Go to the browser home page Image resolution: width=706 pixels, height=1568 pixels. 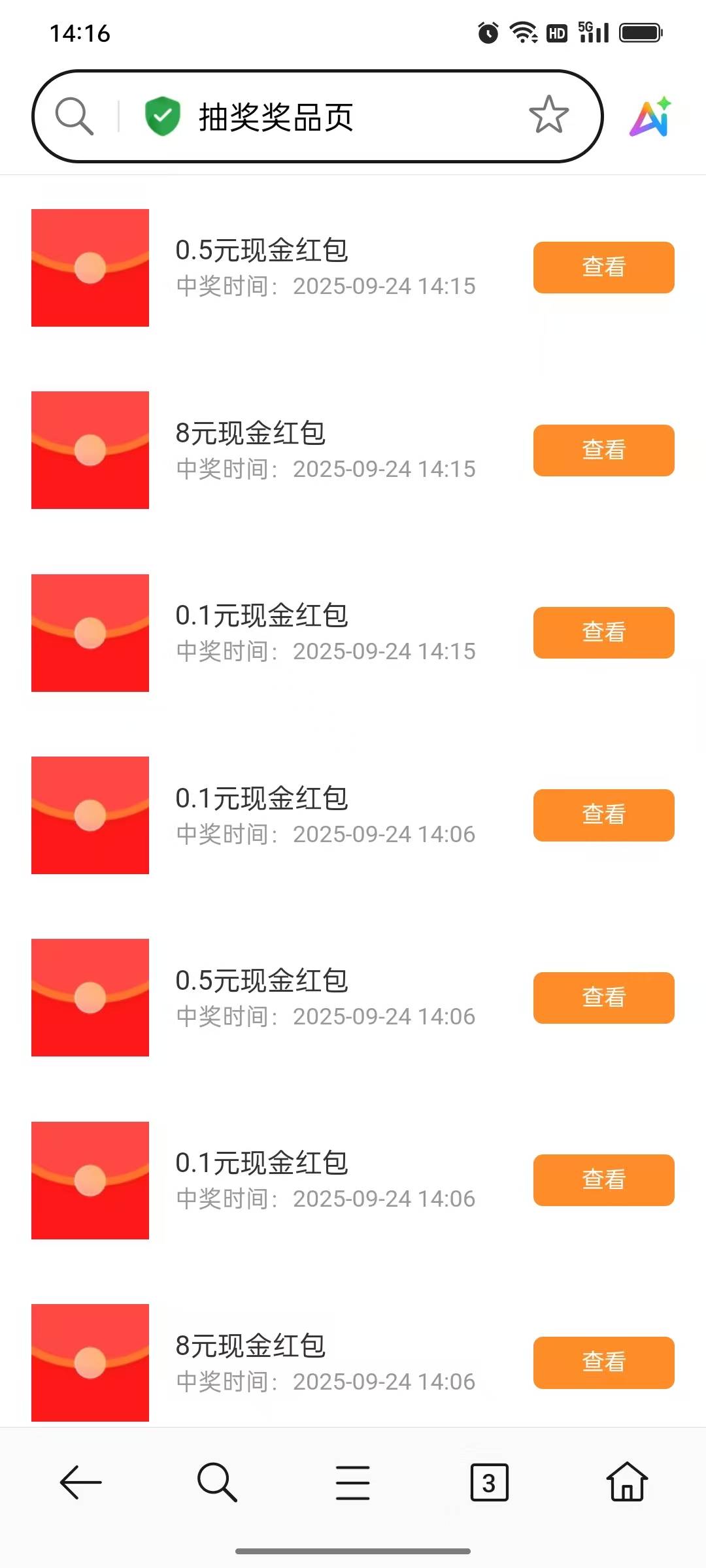pyautogui.click(x=627, y=1481)
